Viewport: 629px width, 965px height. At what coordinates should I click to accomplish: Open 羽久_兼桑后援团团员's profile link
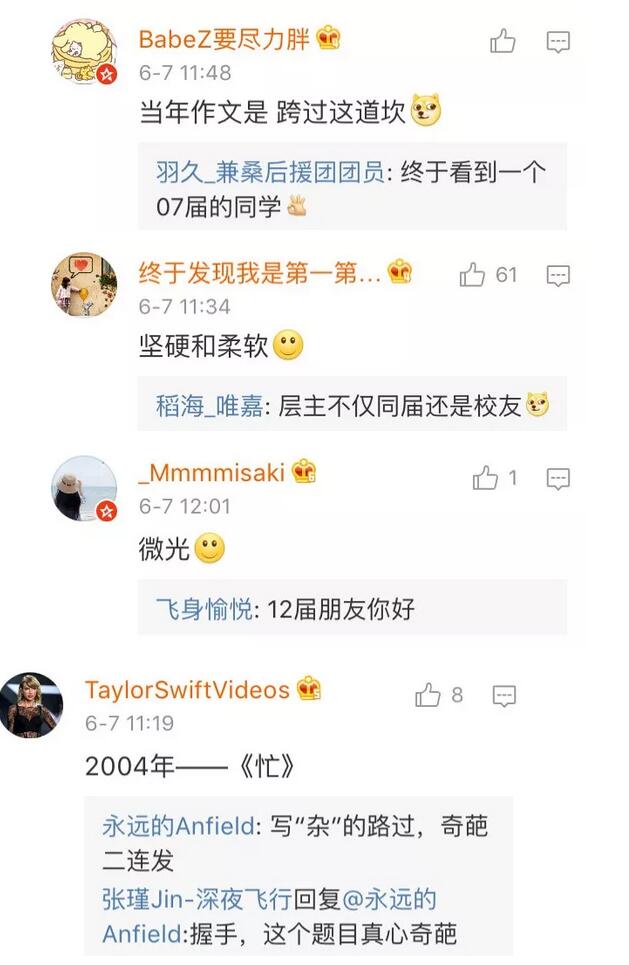click(269, 173)
